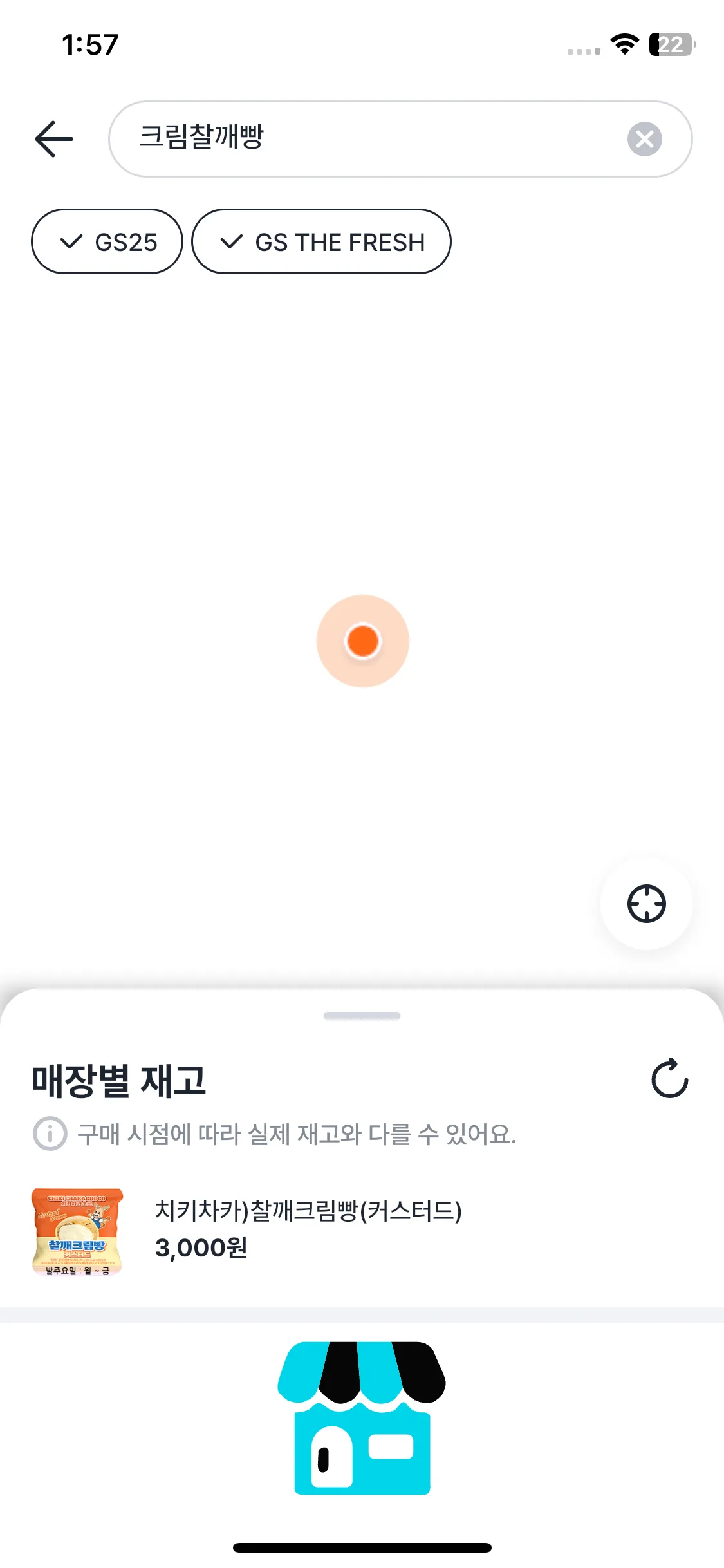The width and height of the screenshot is (724, 1568).
Task: Tap the back arrow to exit search
Action: [x=54, y=138]
